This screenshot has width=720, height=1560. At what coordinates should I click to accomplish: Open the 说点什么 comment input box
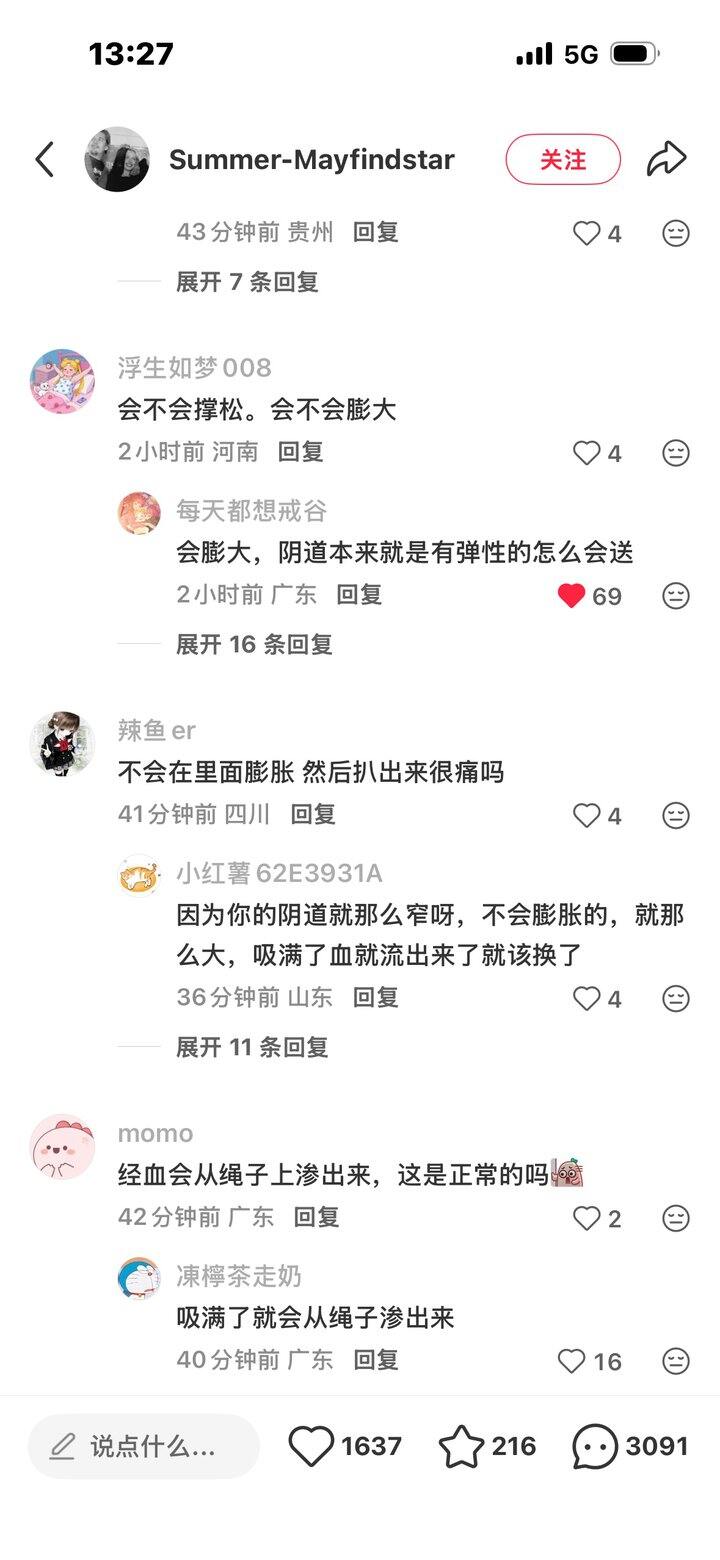[143, 1446]
